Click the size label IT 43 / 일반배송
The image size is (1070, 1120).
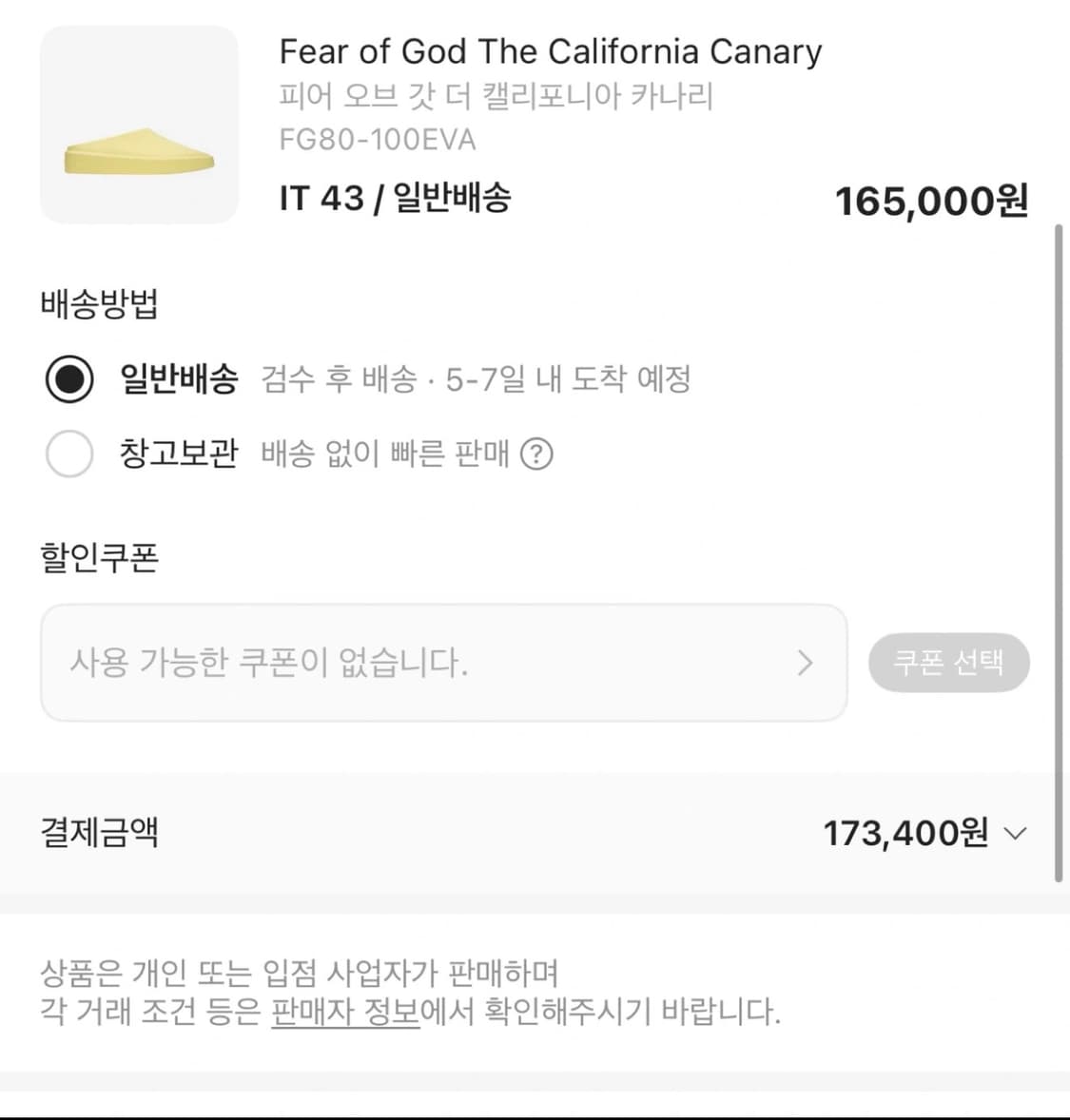[x=396, y=198]
